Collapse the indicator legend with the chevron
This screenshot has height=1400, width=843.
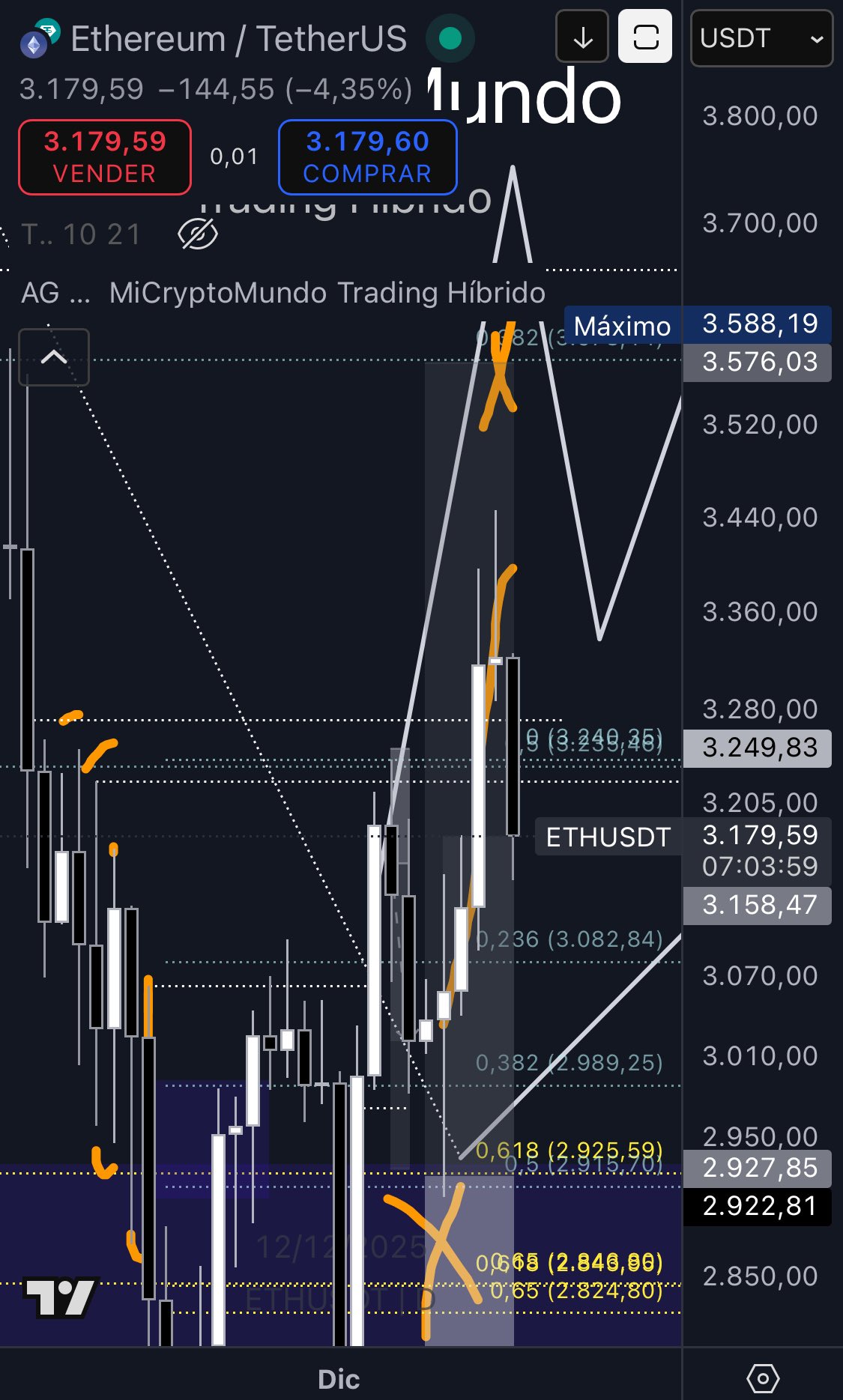point(54,357)
